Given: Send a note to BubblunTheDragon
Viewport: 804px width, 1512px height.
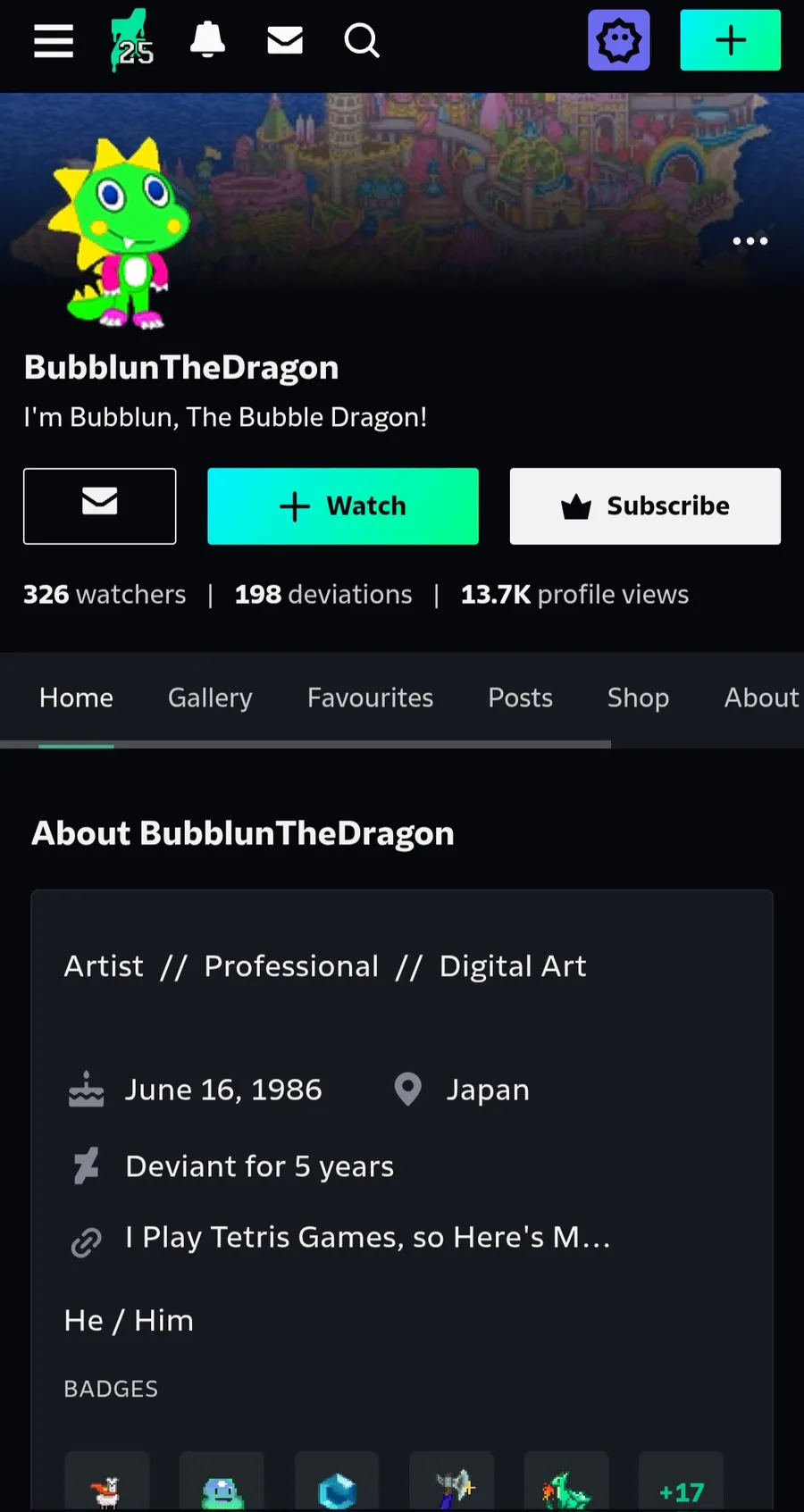Looking at the screenshot, I should pyautogui.click(x=100, y=505).
